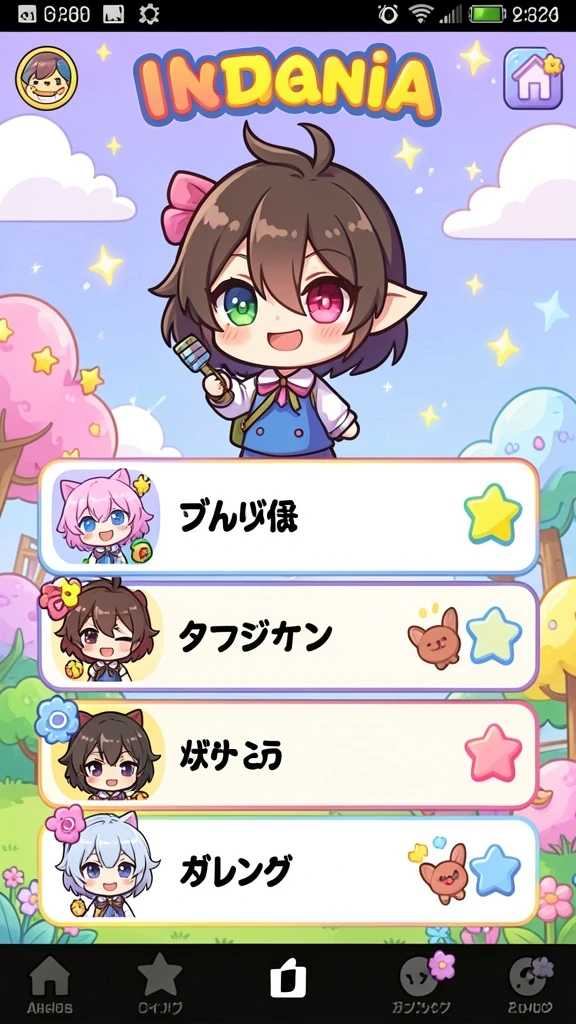The width and height of the screenshot is (576, 1024).
Task: Tap the purple home button beside the title
Action: coord(533,78)
